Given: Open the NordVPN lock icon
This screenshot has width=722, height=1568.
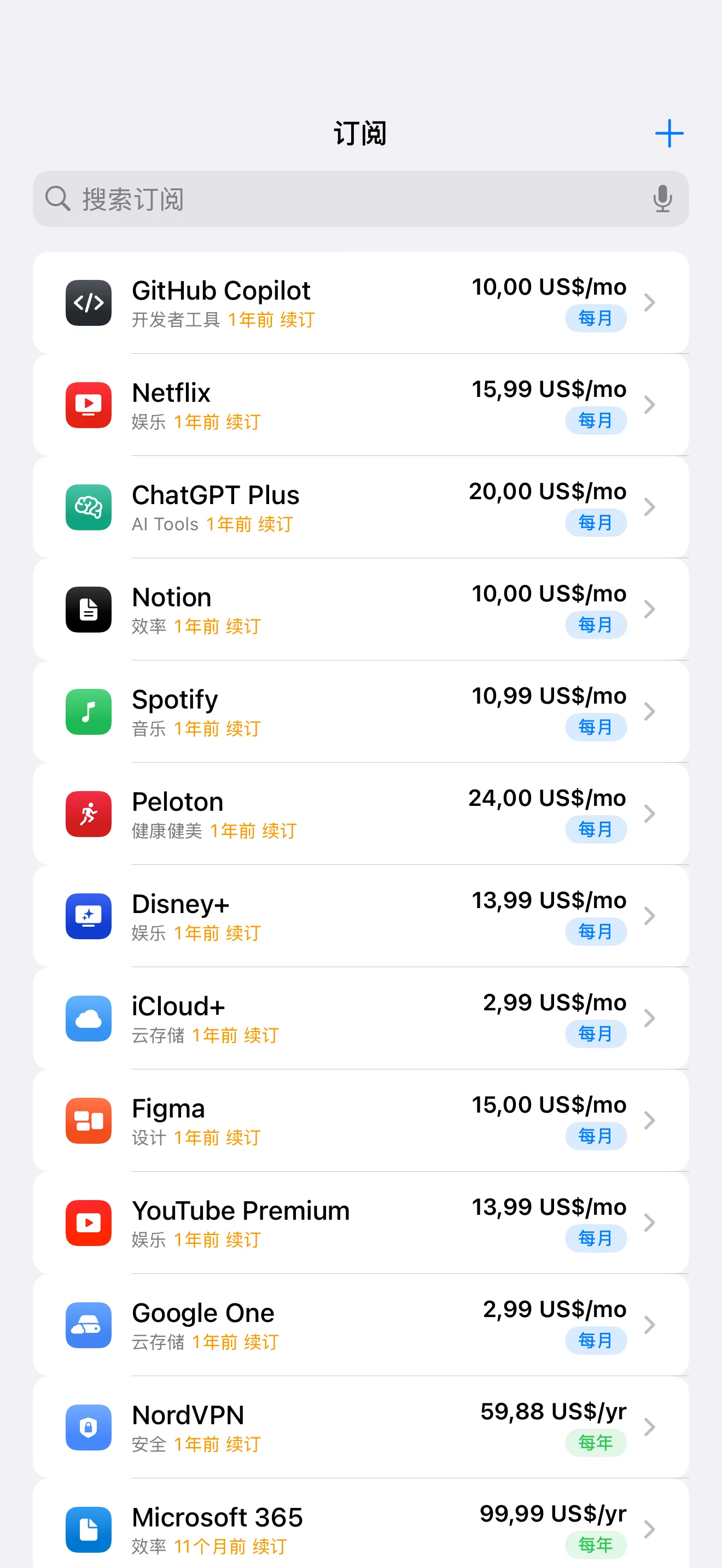Looking at the screenshot, I should pos(88,1428).
